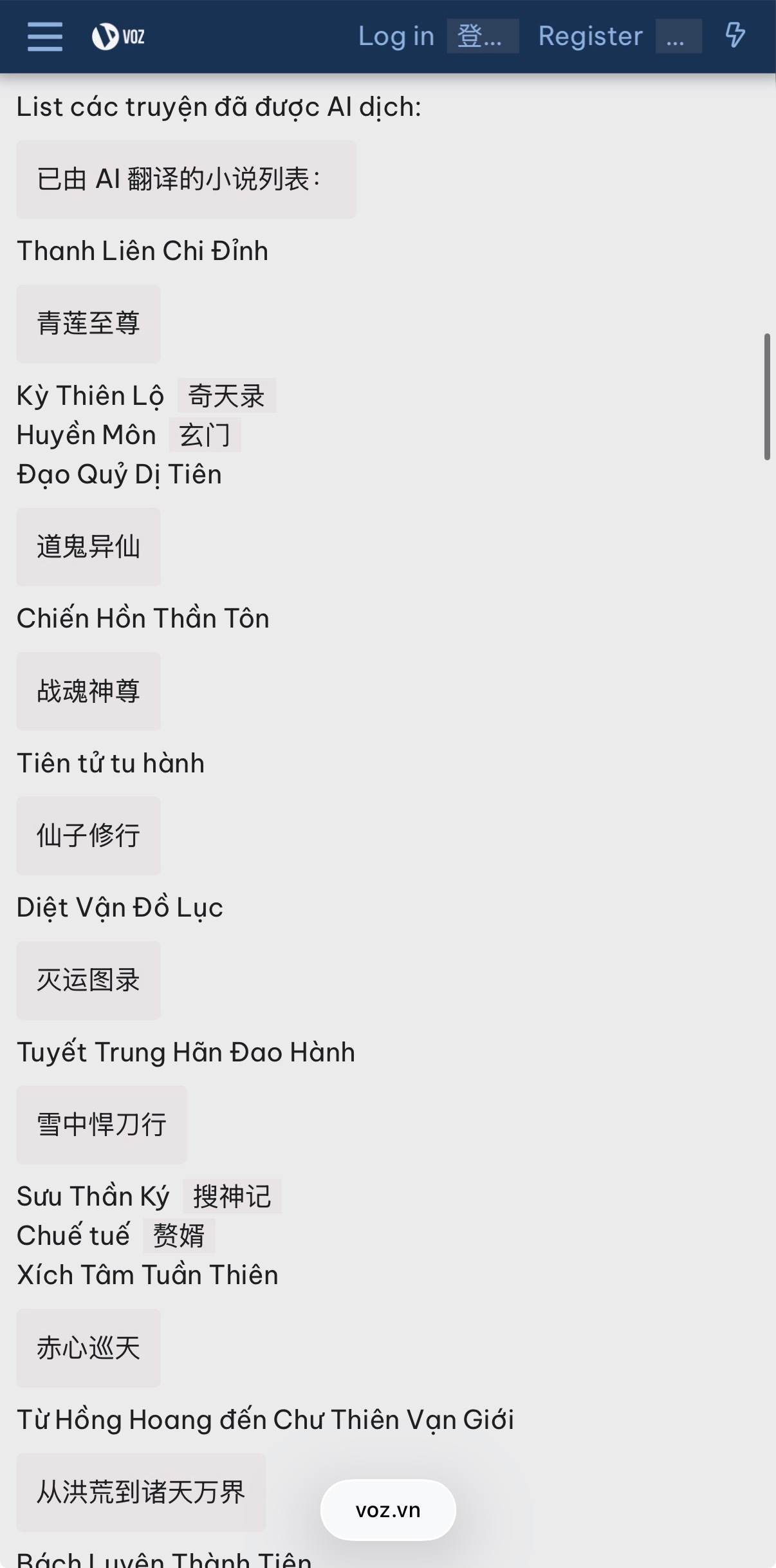776x1568 pixels.
Task: Tap the voz.vn pill at the bottom
Action: 387,1509
